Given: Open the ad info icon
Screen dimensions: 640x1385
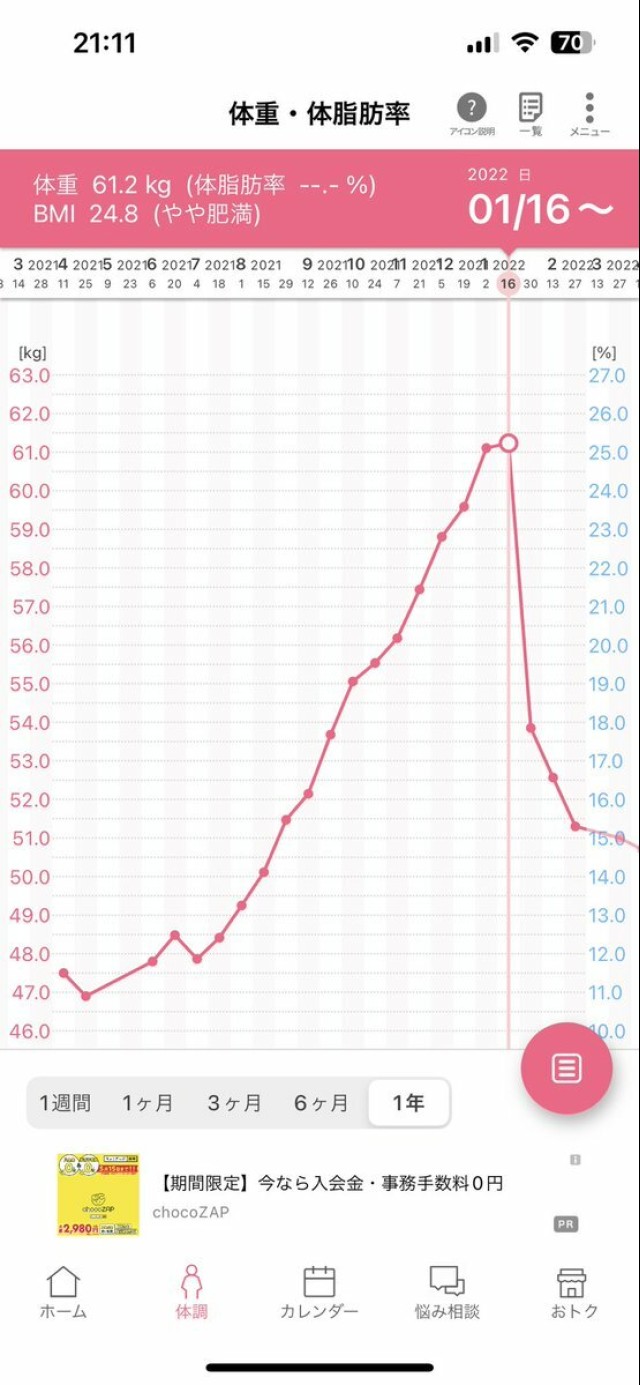Looking at the screenshot, I should (575, 1159).
